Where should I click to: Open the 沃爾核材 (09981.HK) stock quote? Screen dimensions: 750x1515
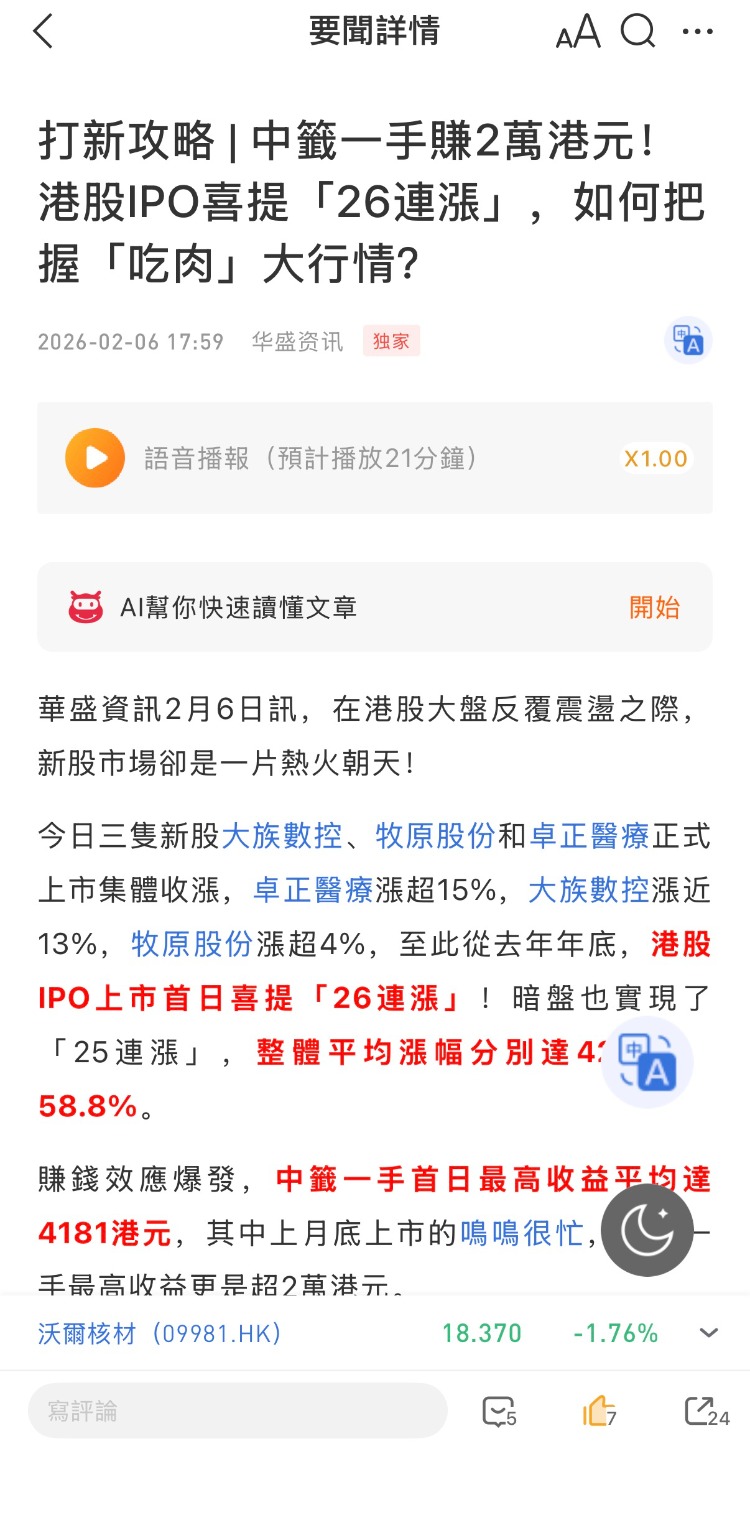(160, 1333)
